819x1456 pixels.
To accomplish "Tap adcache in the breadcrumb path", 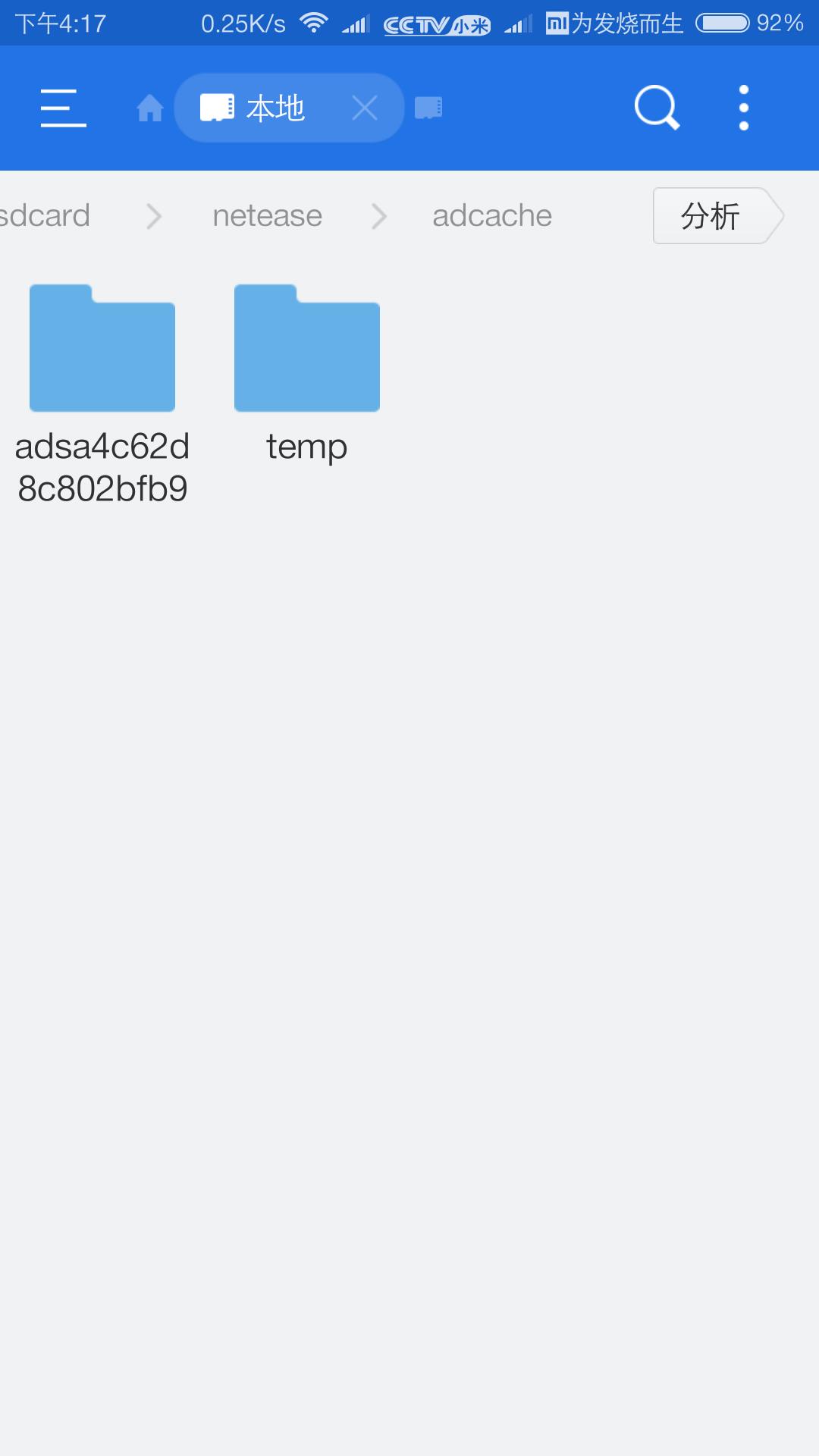I will tap(491, 216).
